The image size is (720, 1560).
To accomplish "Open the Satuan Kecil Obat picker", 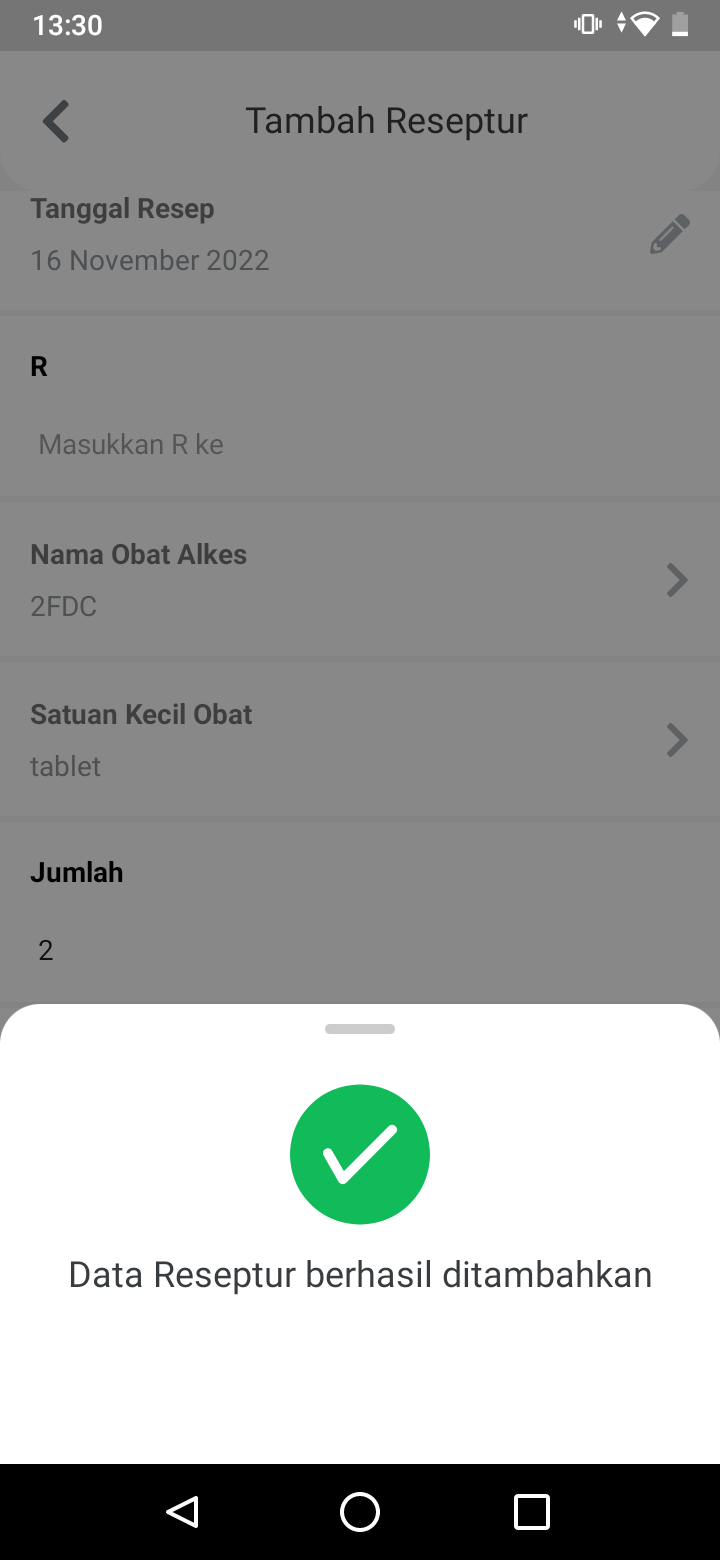I will pyautogui.click(x=360, y=740).
